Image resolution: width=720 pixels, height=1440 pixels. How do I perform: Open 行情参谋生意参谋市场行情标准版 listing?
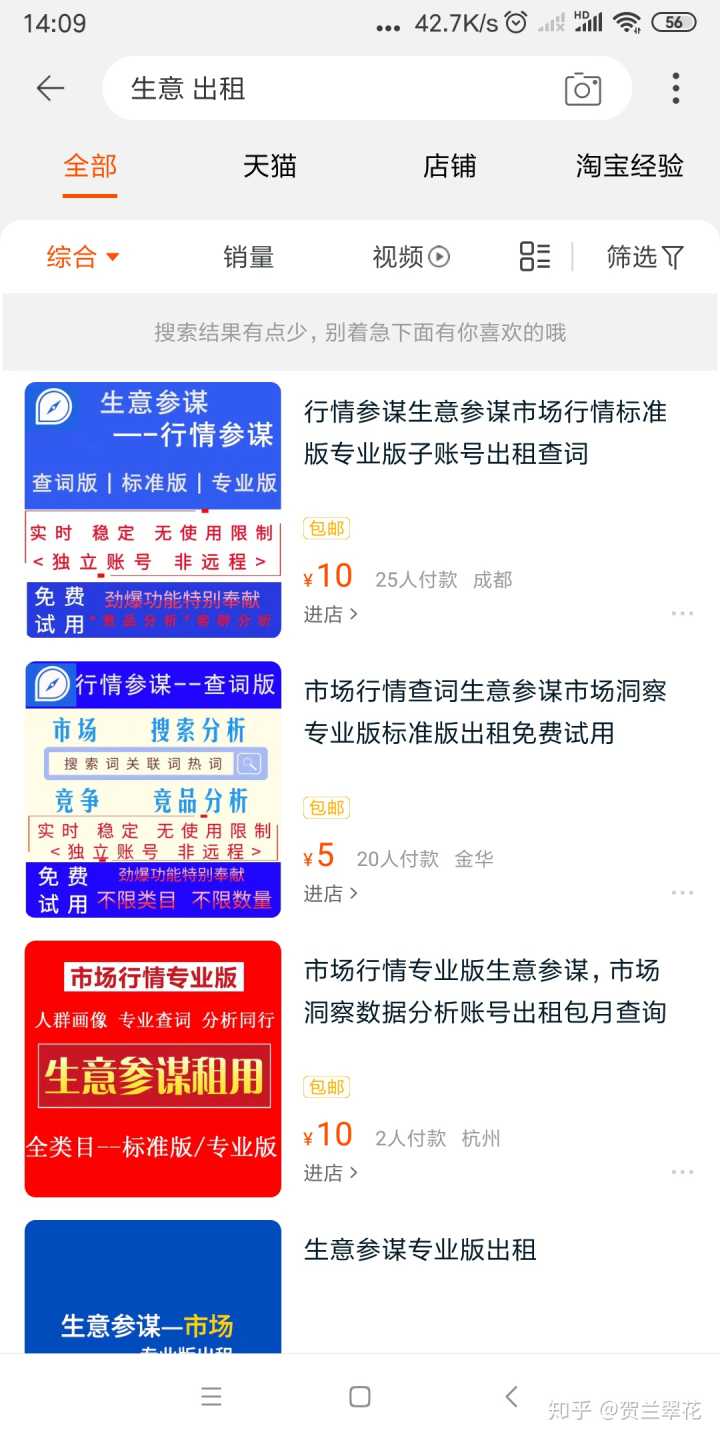tap(486, 433)
